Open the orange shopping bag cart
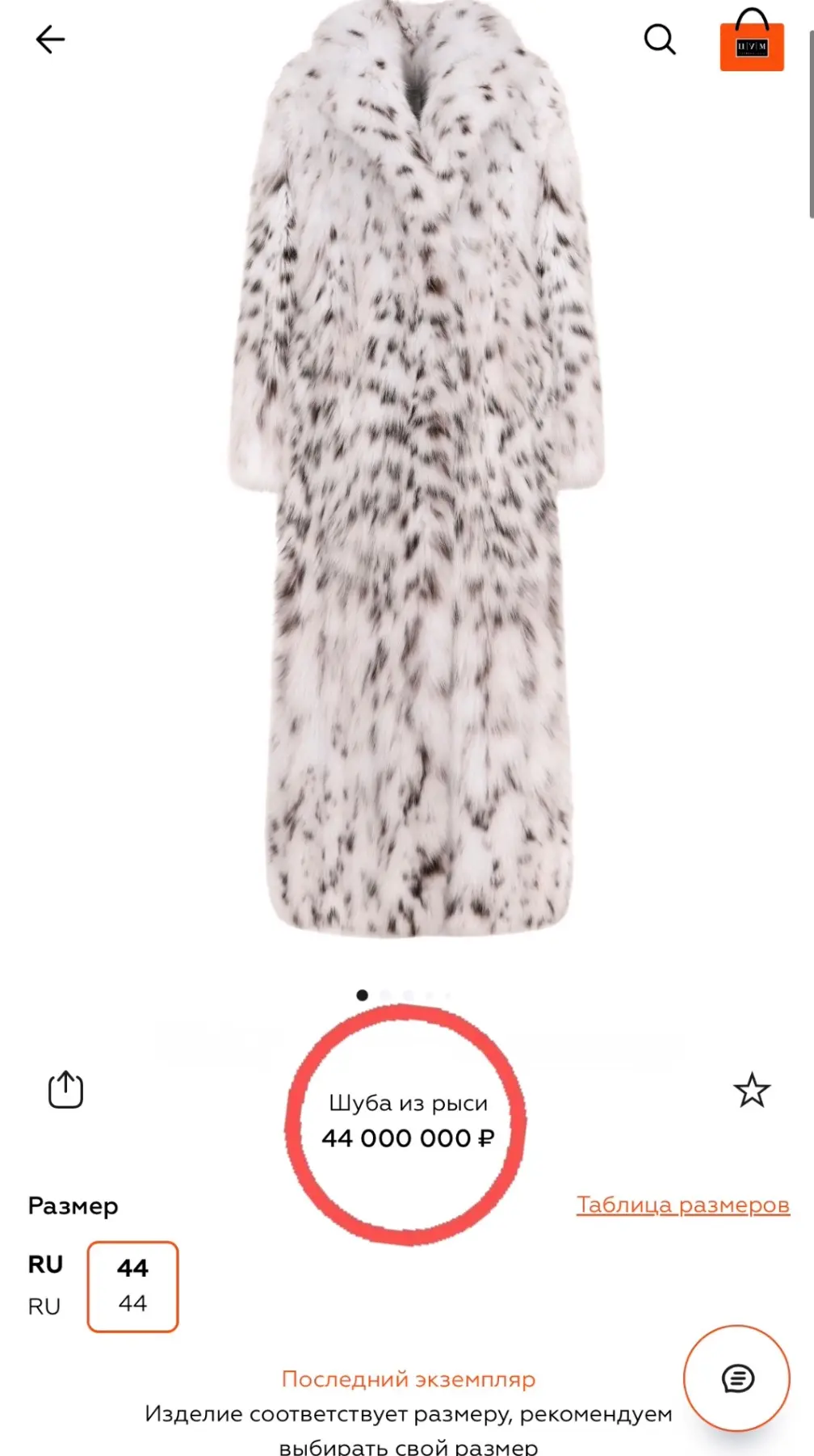The width and height of the screenshot is (814, 1456). [x=752, y=40]
